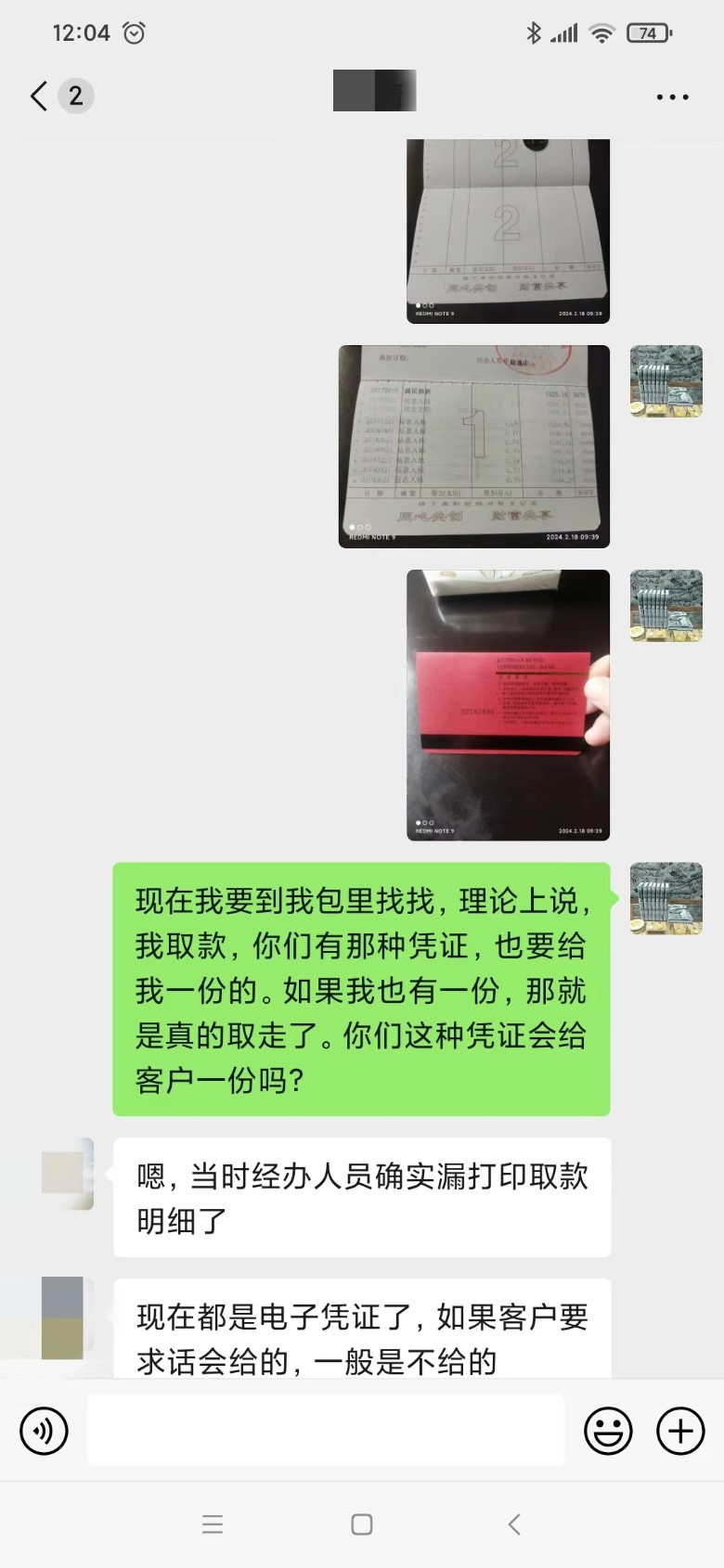The height and width of the screenshot is (1568, 724).
Task: Open the plus attachments menu
Action: coord(680,1431)
